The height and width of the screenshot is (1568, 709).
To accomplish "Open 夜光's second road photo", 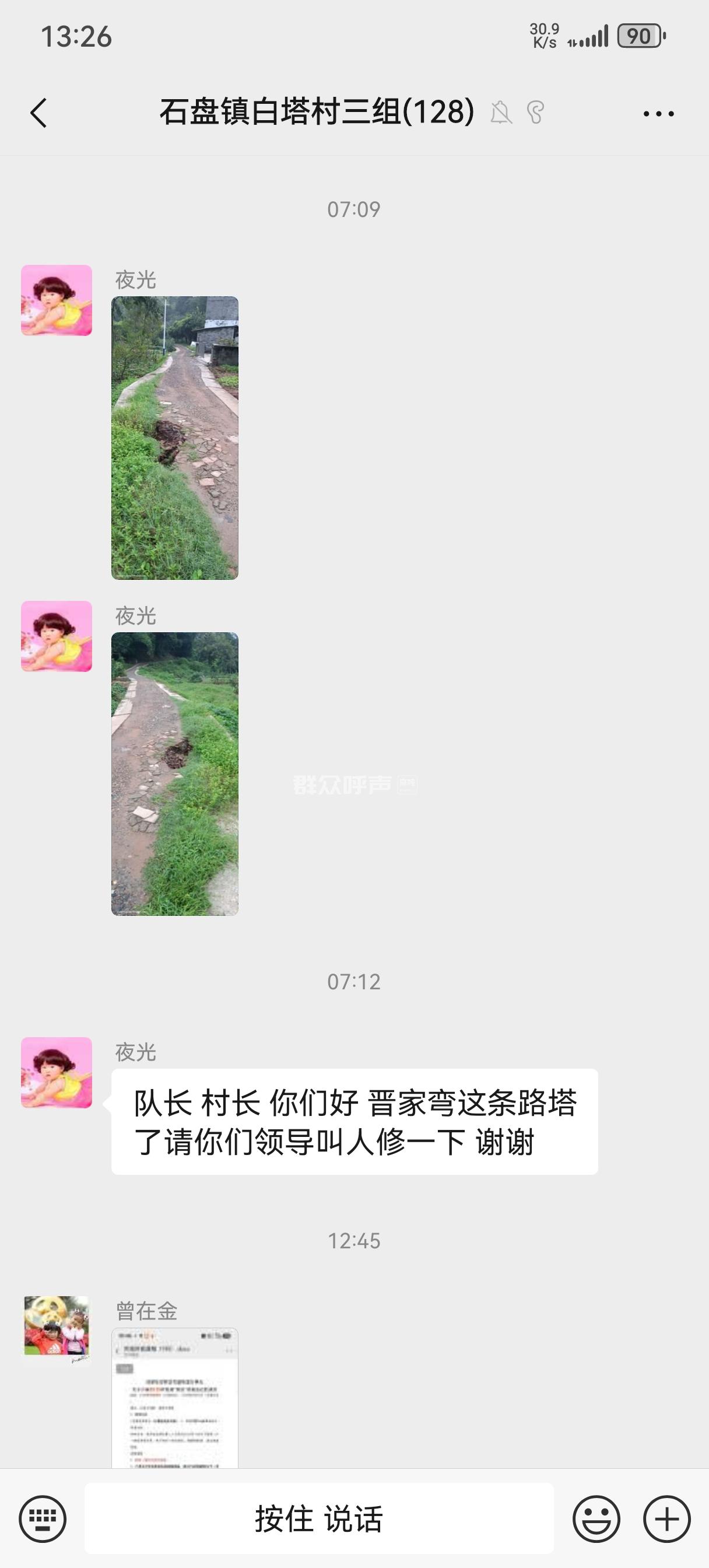I will (175, 773).
